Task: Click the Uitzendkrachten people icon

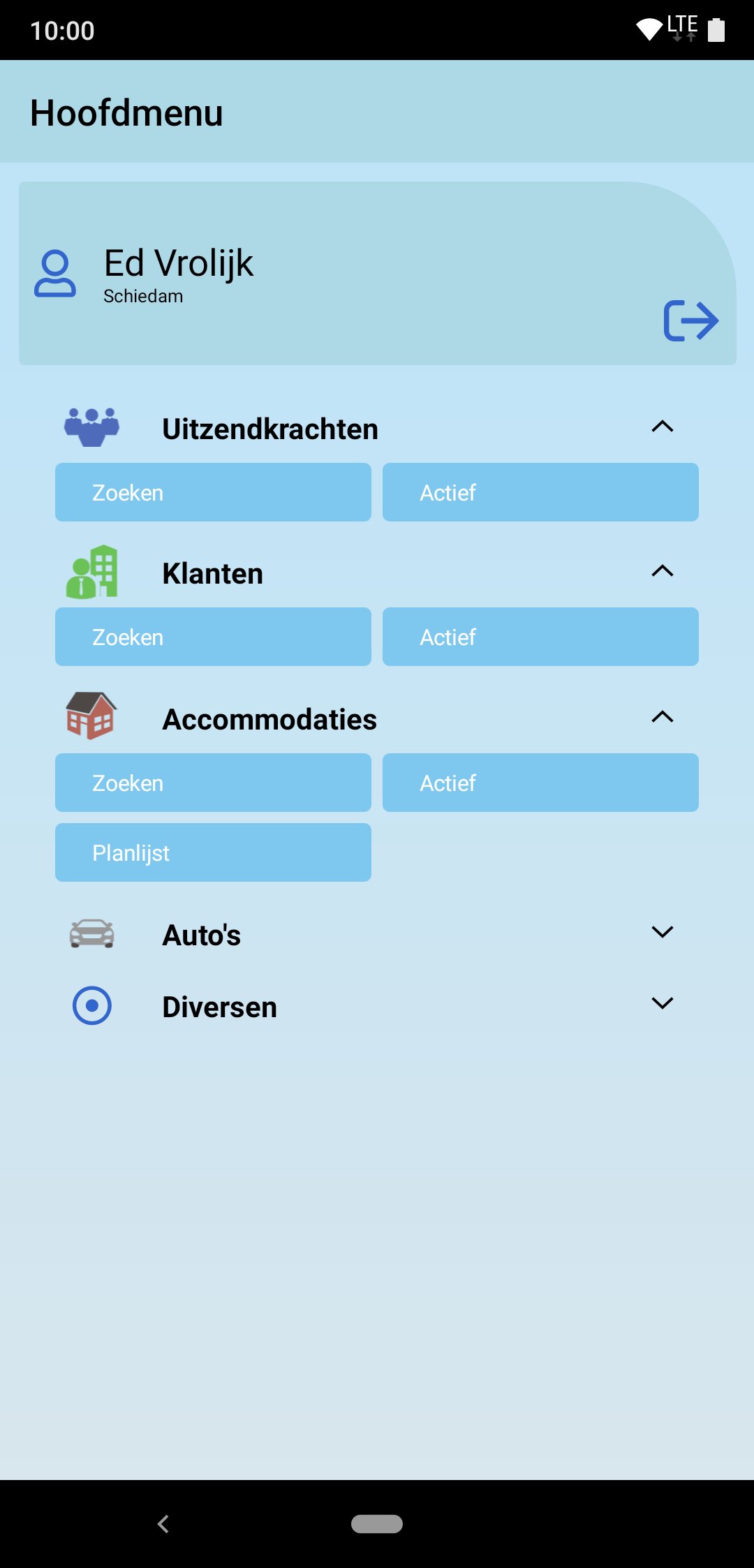Action: coord(91,424)
